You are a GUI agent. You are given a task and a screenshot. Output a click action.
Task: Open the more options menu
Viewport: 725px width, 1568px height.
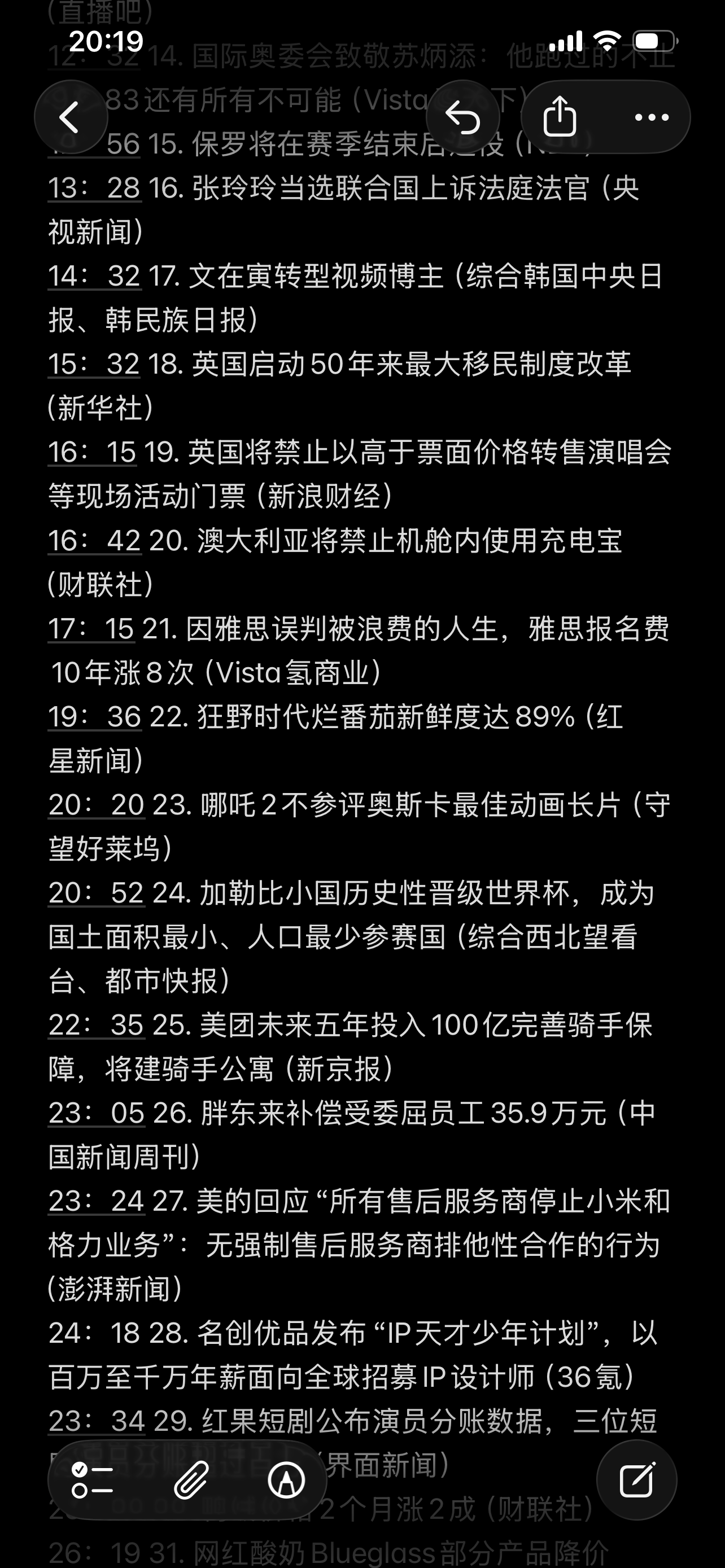[x=652, y=117]
